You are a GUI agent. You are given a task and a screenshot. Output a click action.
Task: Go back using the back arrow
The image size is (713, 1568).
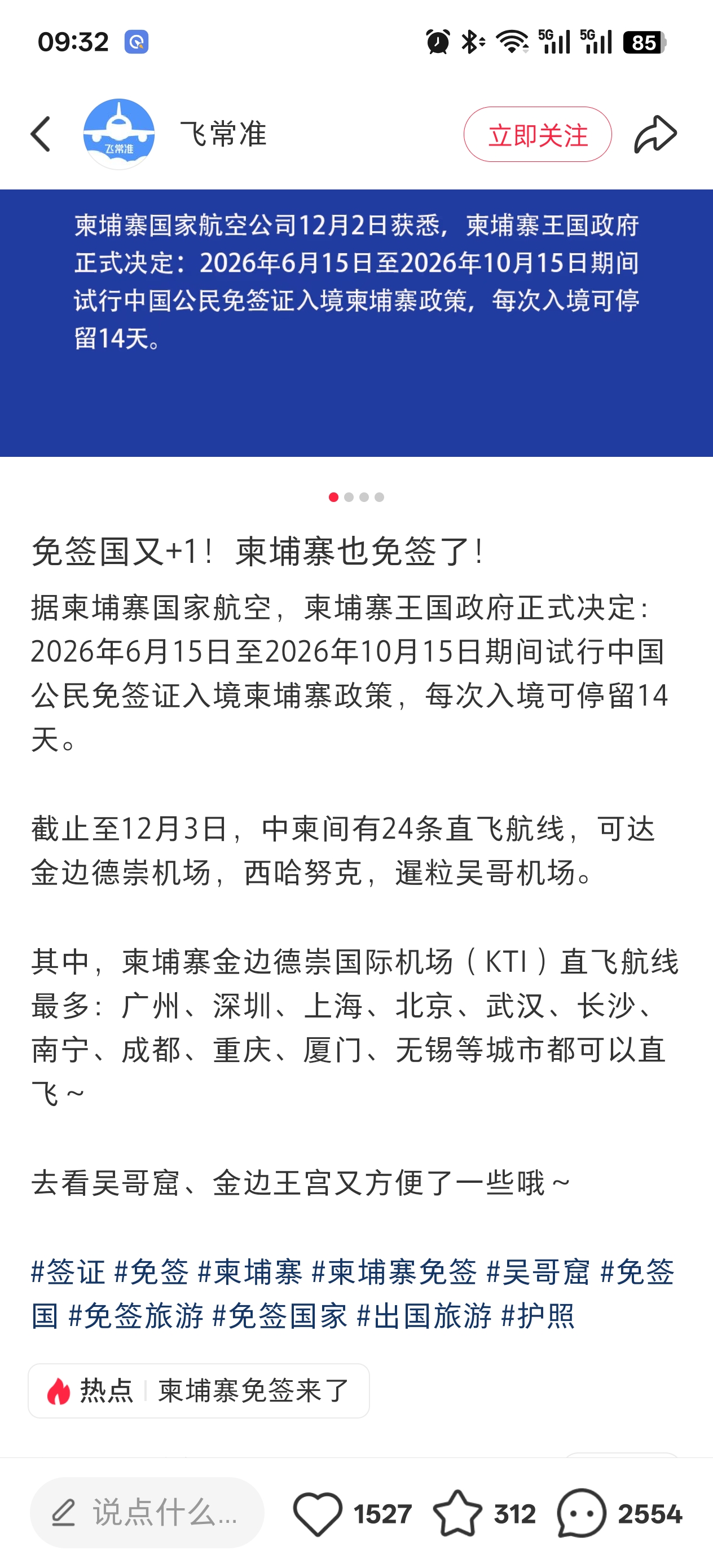(x=41, y=134)
